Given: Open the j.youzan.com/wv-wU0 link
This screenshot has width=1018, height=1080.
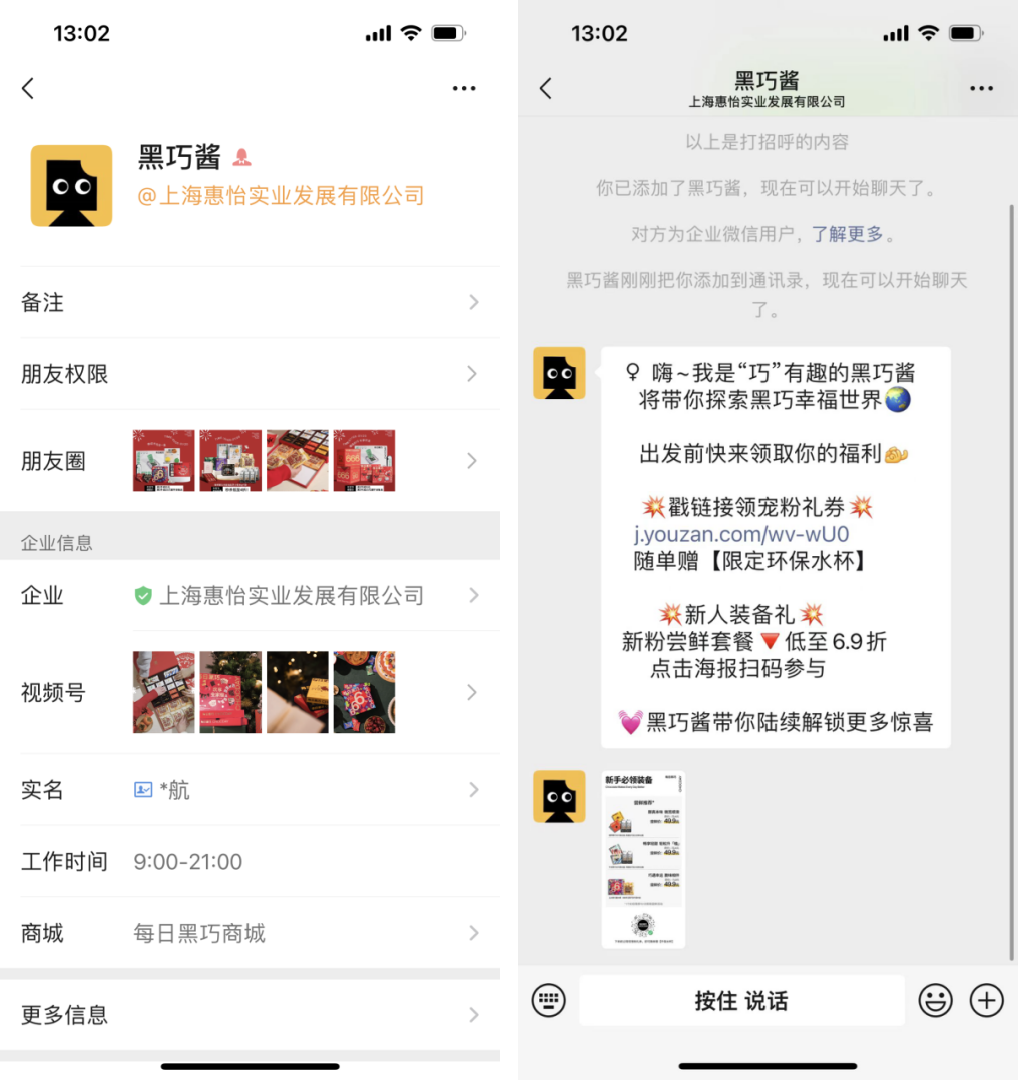Looking at the screenshot, I should (741, 534).
